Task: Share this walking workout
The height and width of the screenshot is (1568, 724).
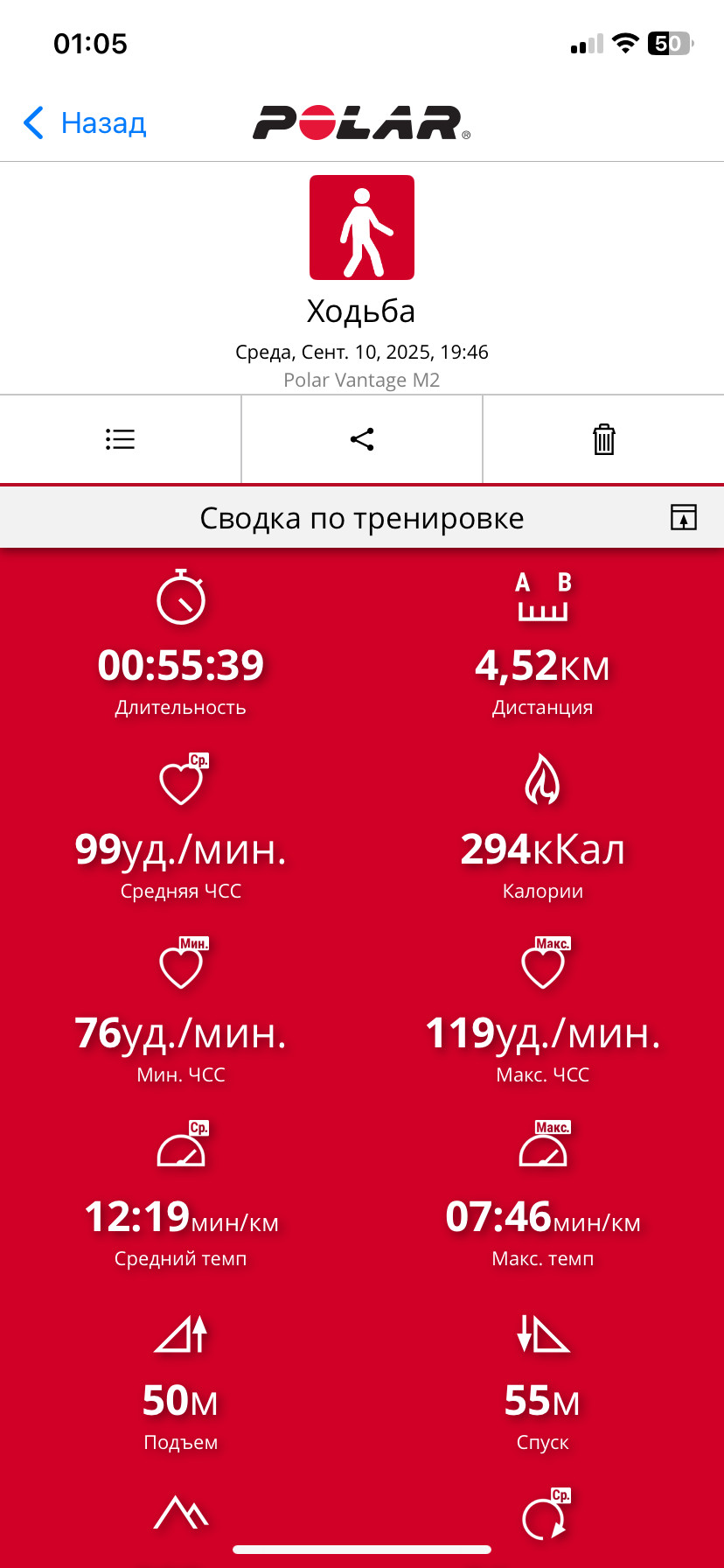Action: click(x=362, y=439)
